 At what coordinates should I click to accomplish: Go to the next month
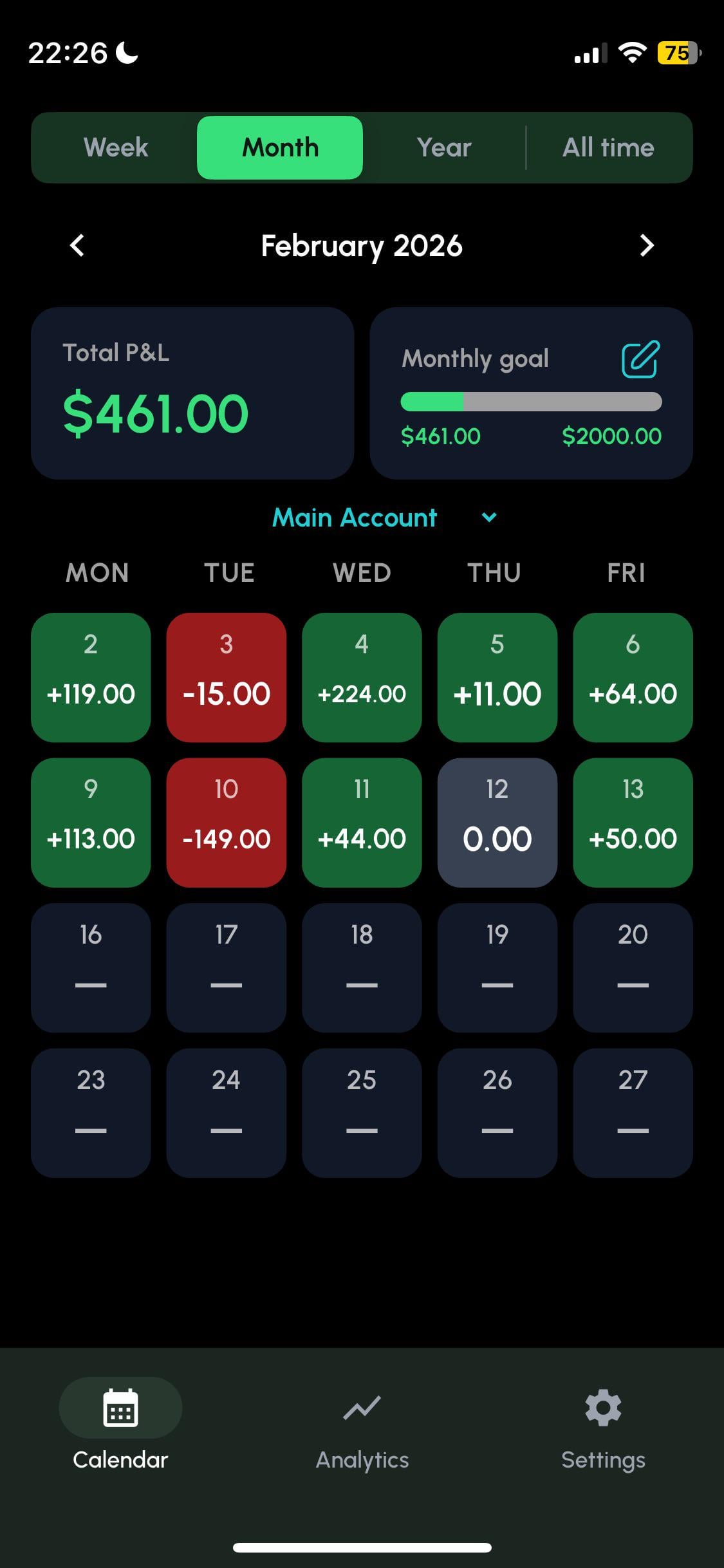click(646, 245)
